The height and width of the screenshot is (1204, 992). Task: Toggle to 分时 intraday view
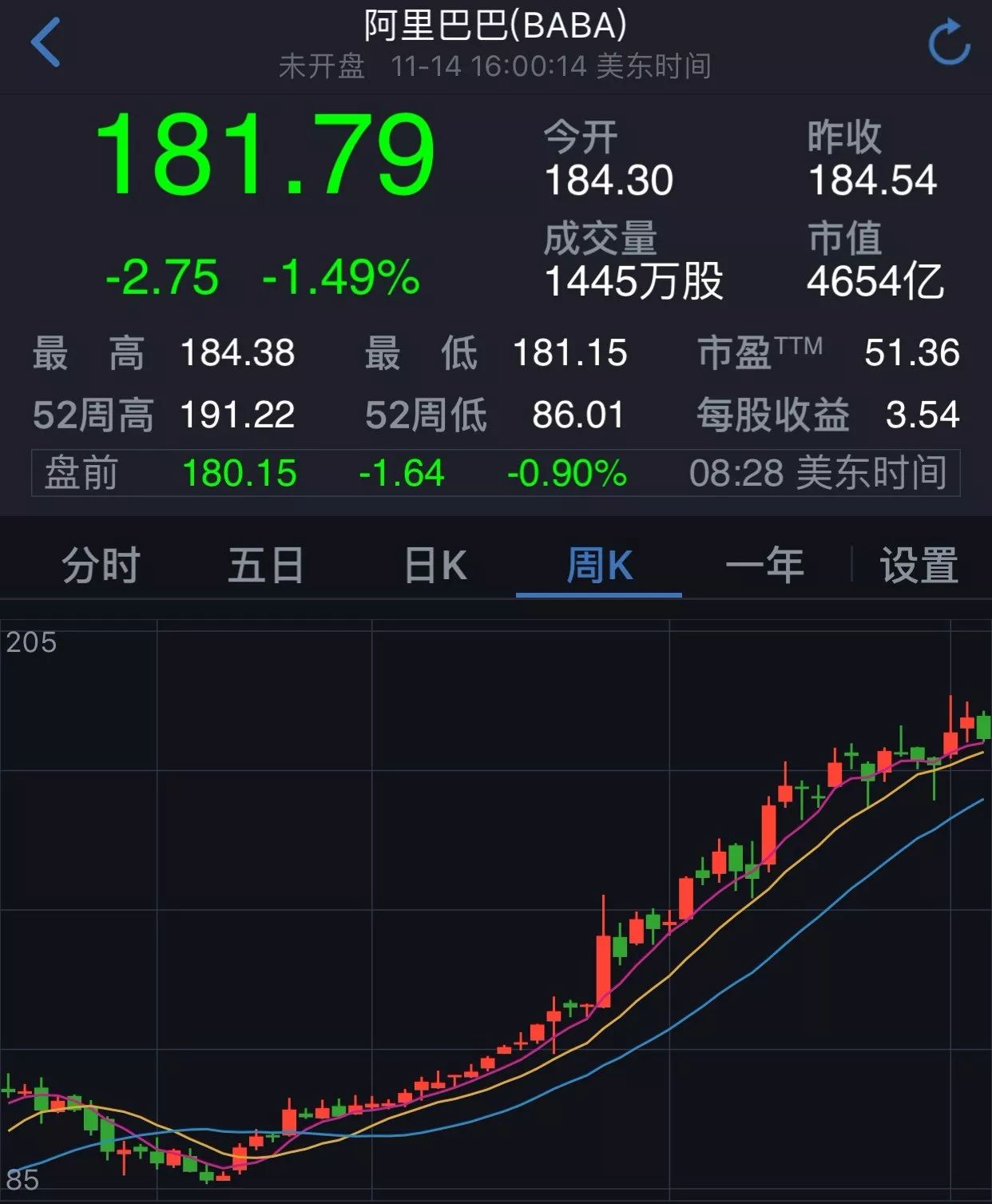tap(101, 565)
